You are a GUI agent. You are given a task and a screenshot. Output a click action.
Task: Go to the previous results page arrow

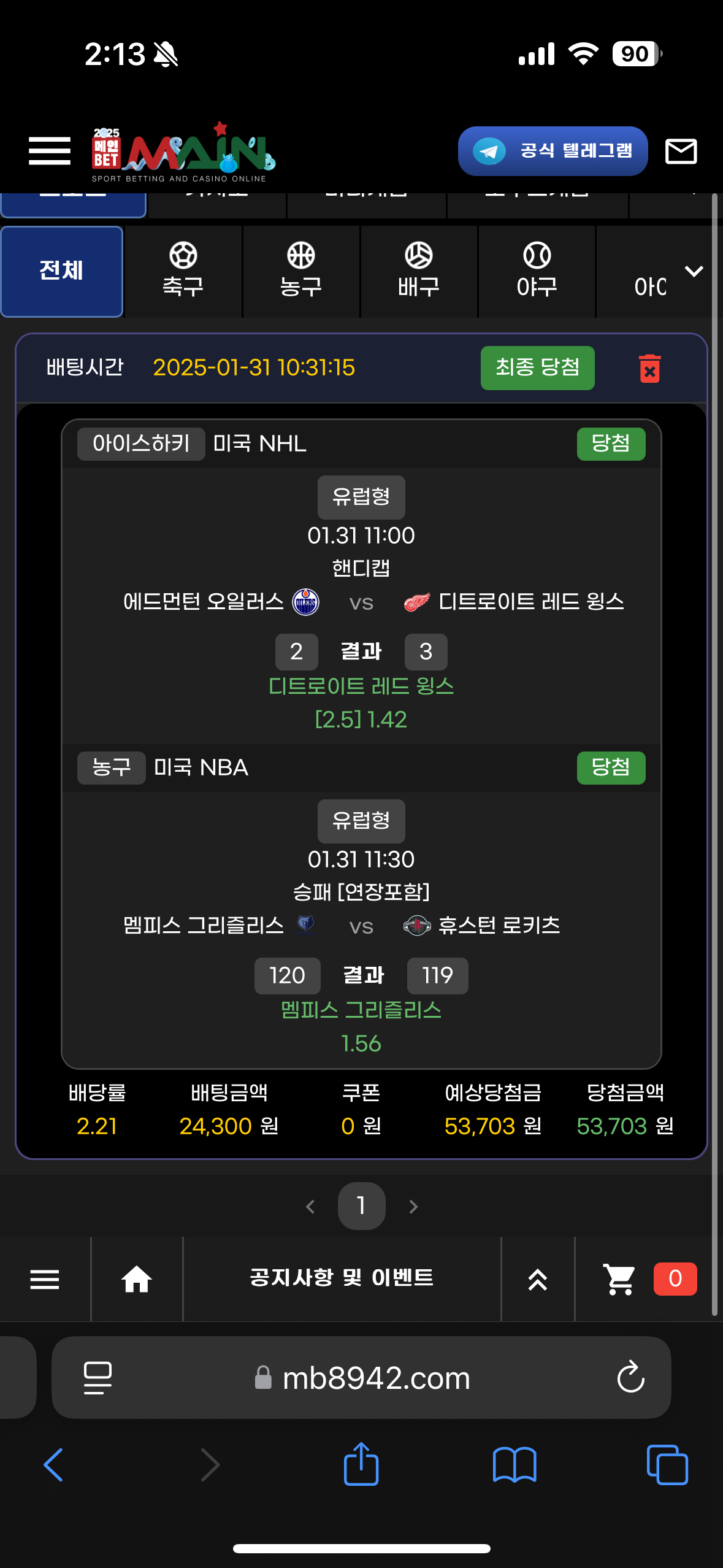[310, 1207]
